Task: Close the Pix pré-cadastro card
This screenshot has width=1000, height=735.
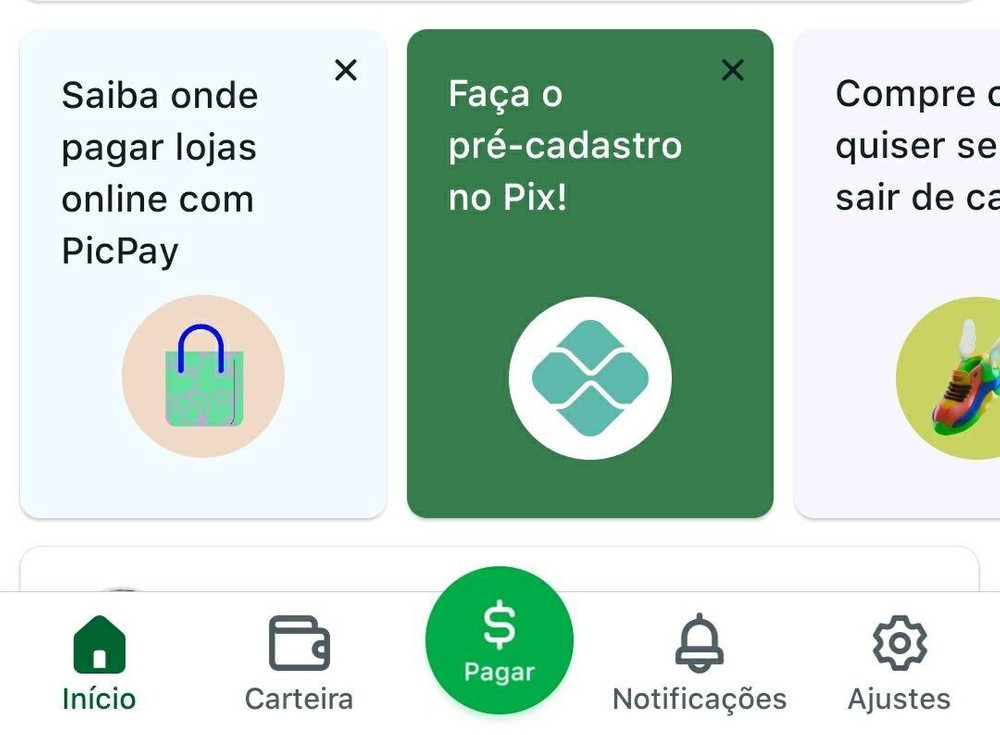Action: tap(733, 70)
